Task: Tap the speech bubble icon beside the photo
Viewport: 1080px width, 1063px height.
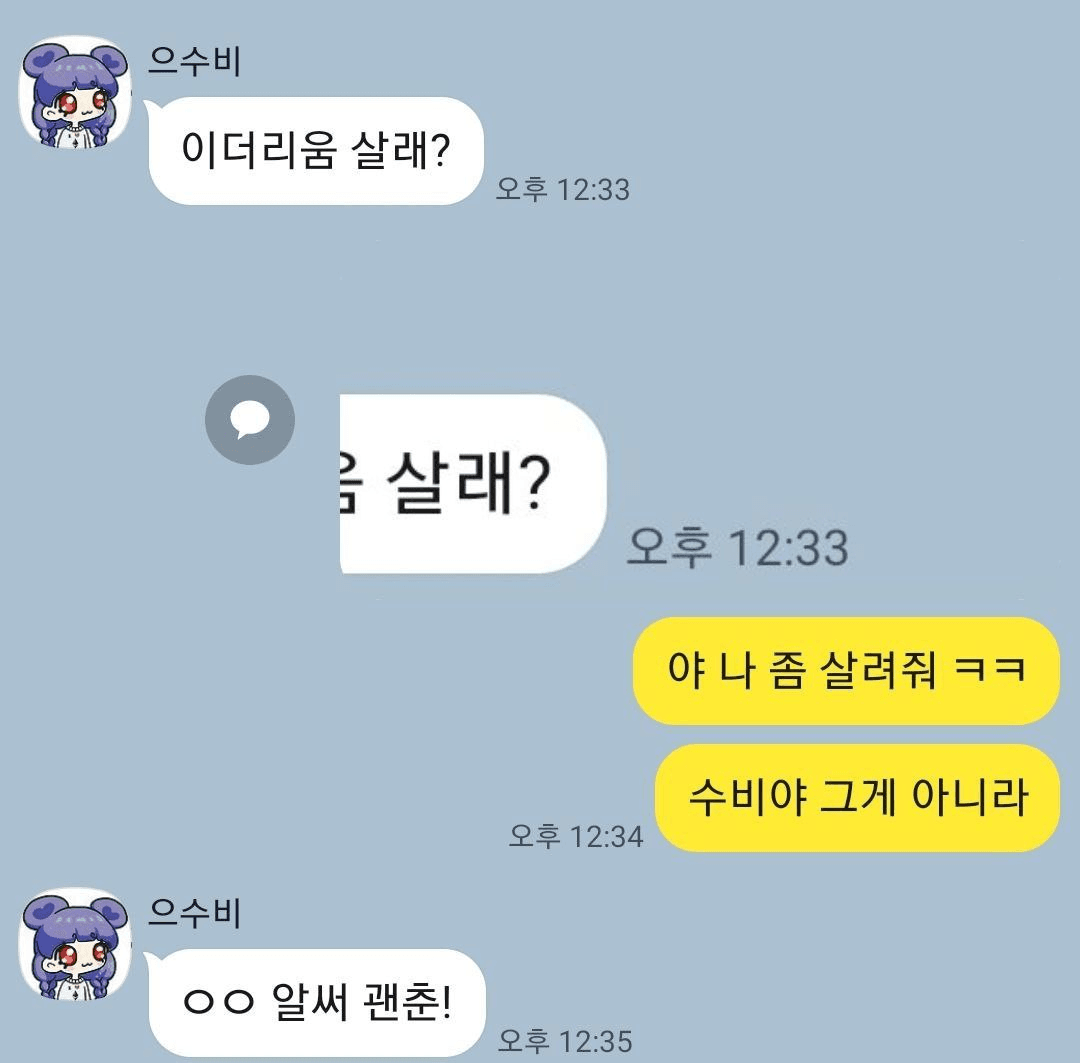Action: [250, 420]
